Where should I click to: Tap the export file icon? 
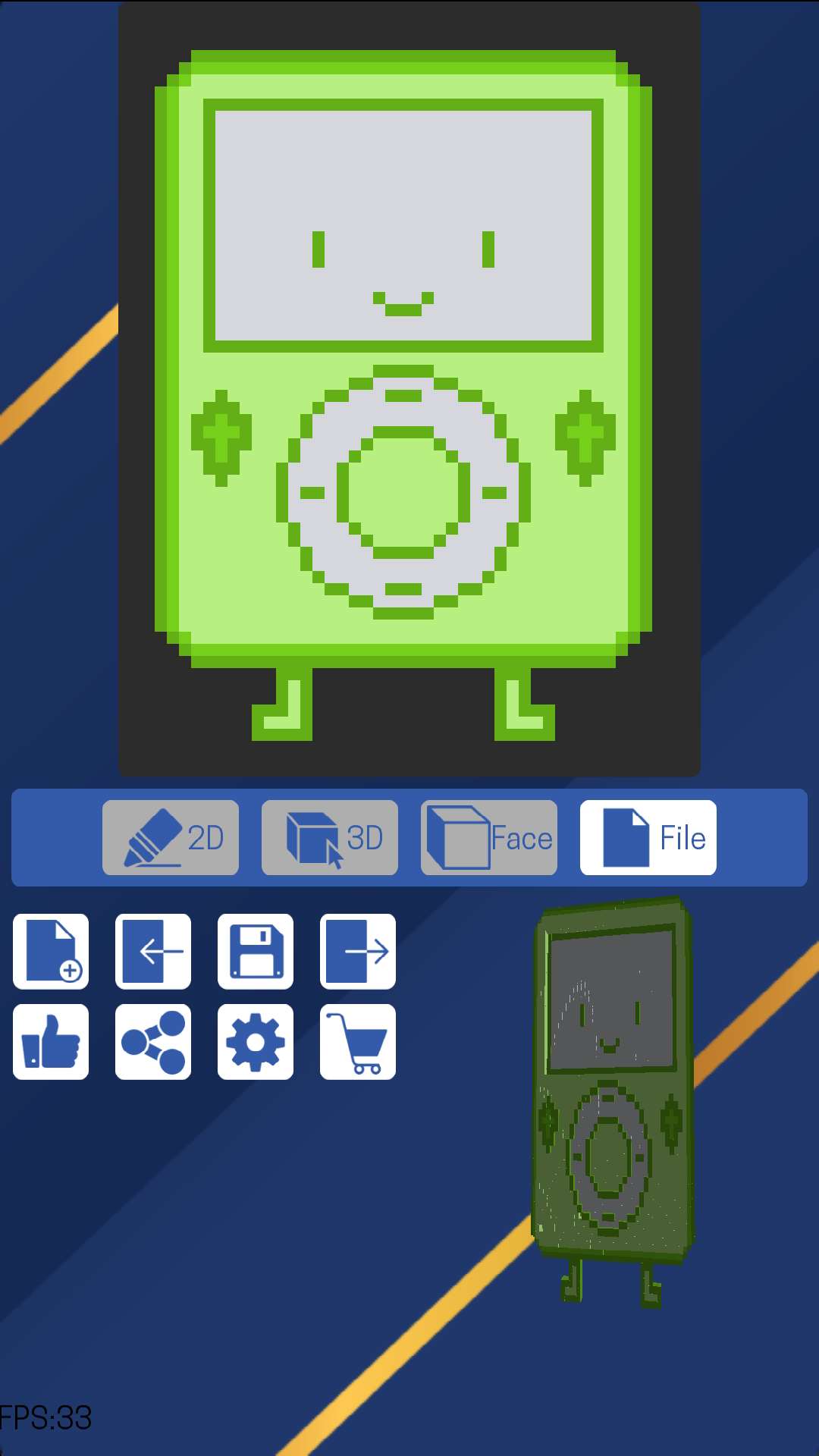pos(358,952)
